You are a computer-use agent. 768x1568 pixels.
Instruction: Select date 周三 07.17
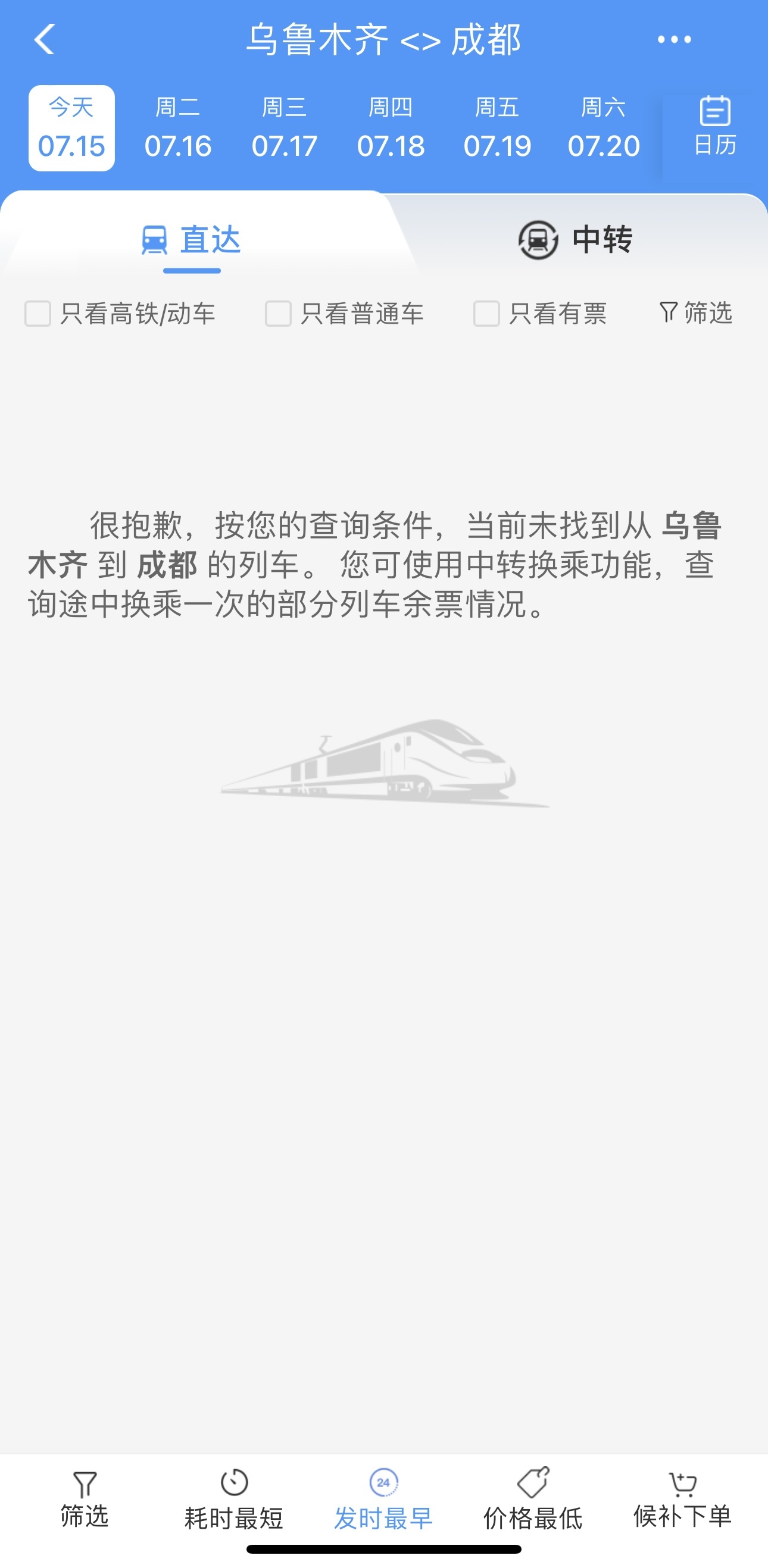pos(285,129)
